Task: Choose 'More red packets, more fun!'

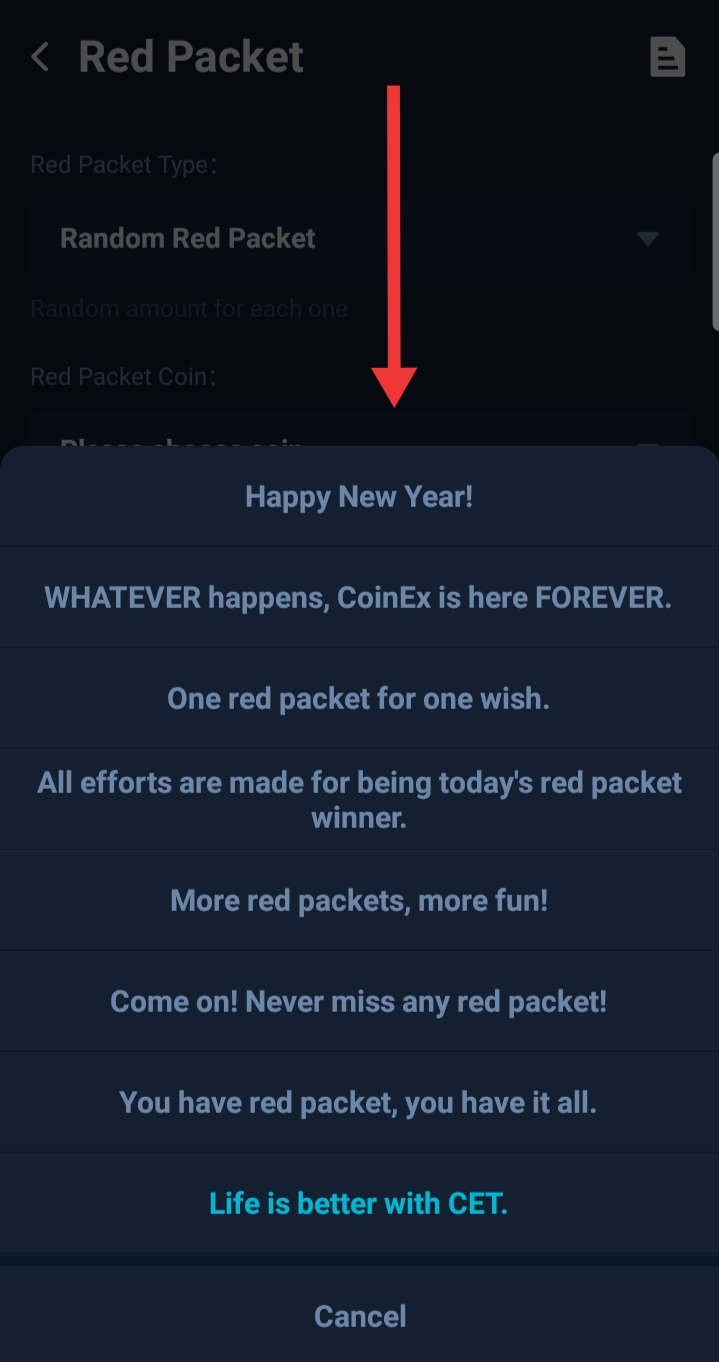Action: coord(359,900)
